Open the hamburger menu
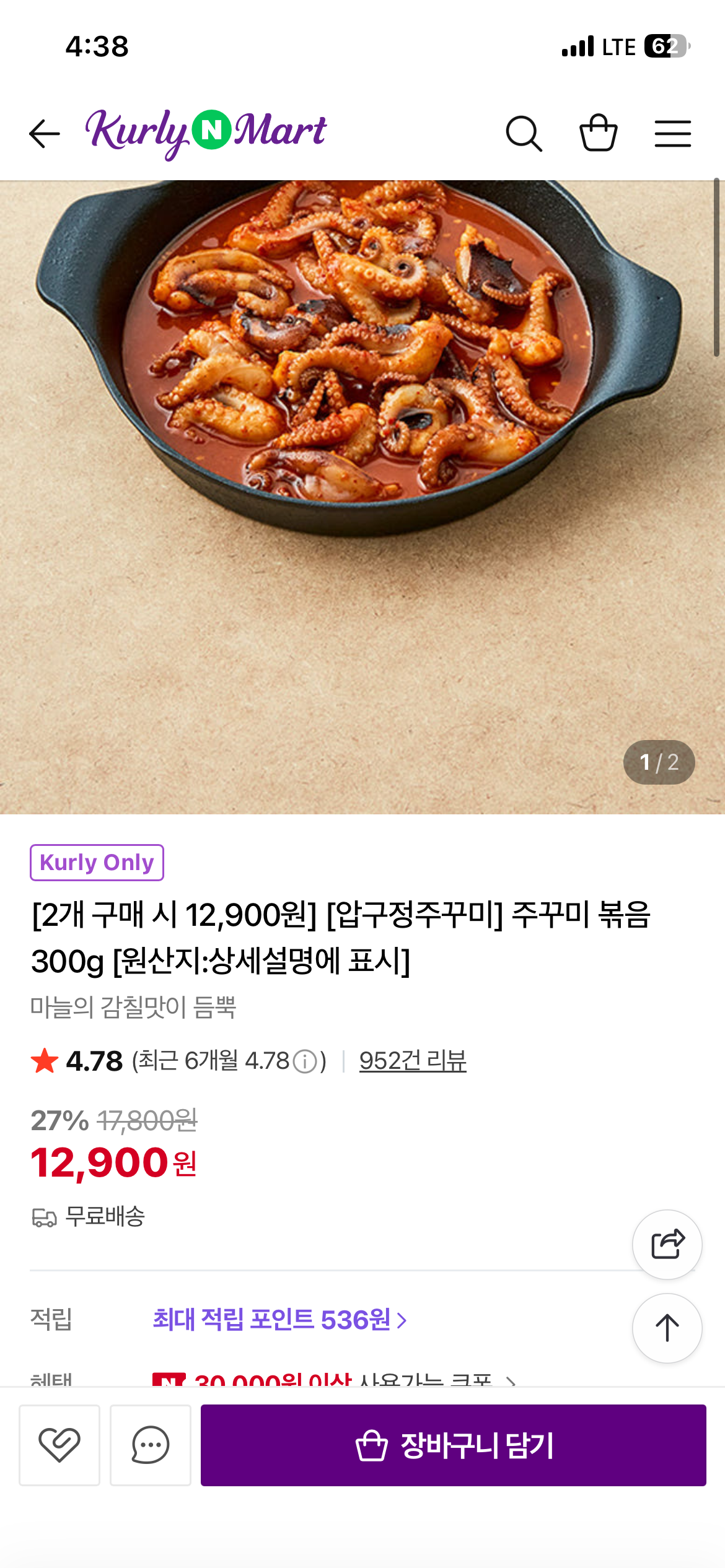Image resolution: width=725 pixels, height=1568 pixels. click(x=673, y=134)
